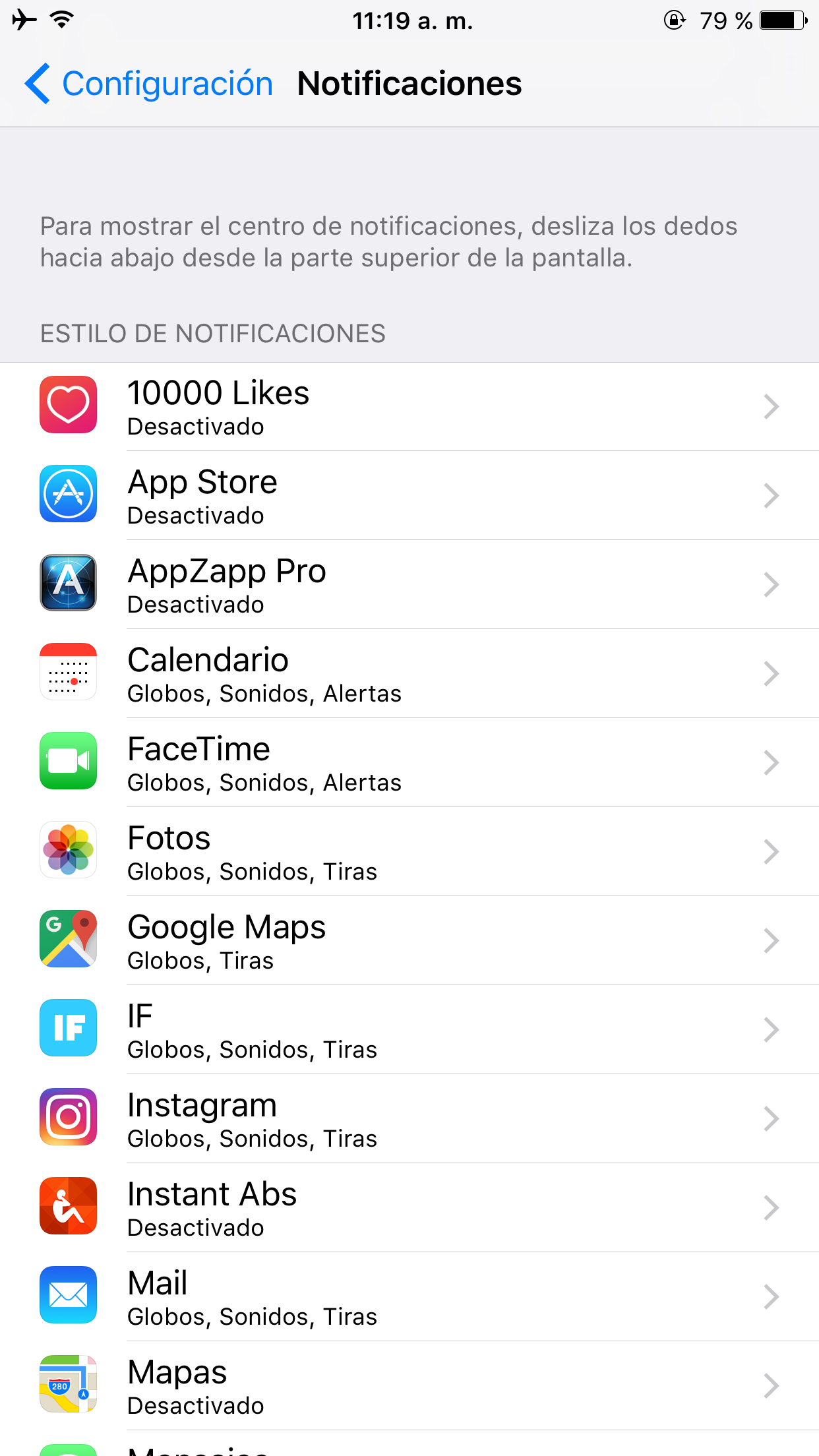Choose Google Maps from the list

409,941
